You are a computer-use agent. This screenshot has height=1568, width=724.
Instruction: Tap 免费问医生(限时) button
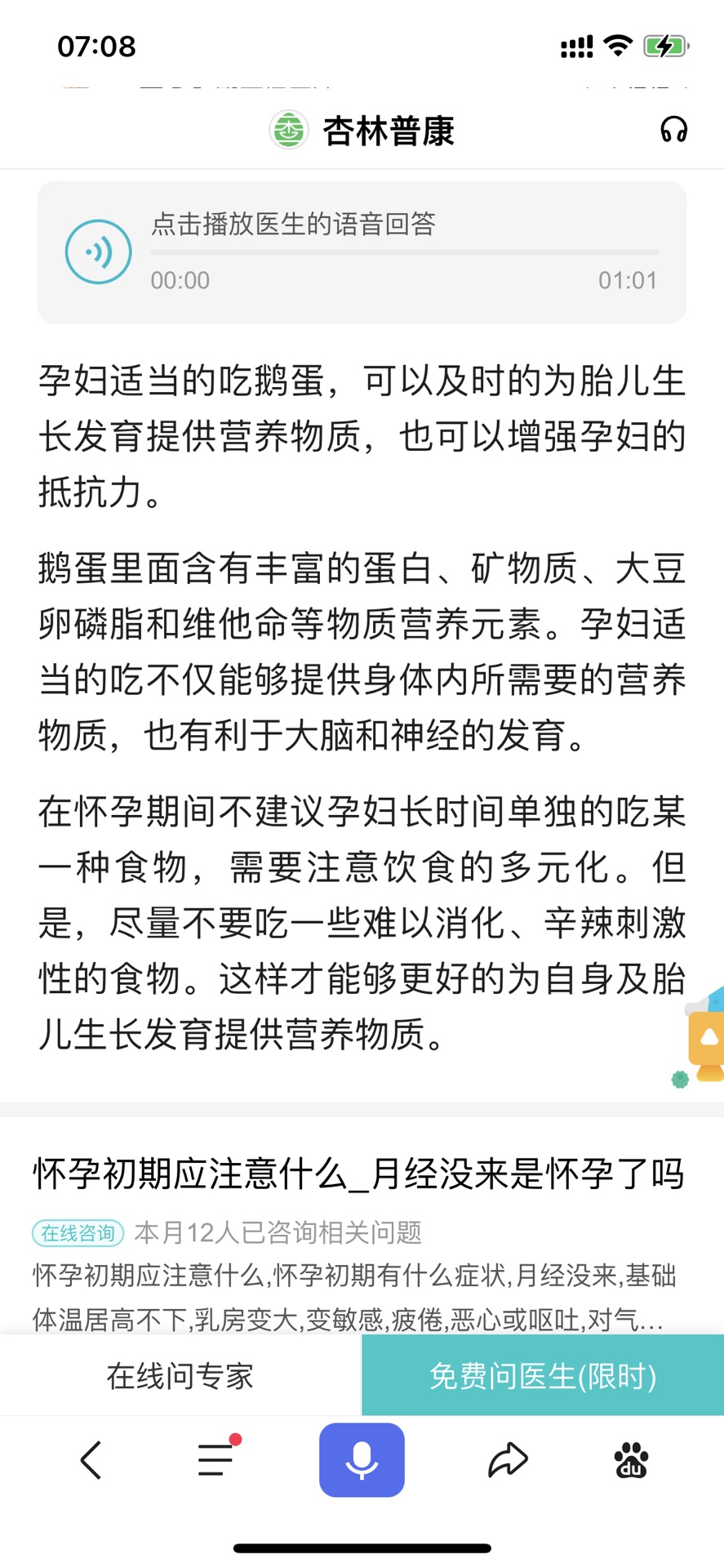tap(543, 1376)
